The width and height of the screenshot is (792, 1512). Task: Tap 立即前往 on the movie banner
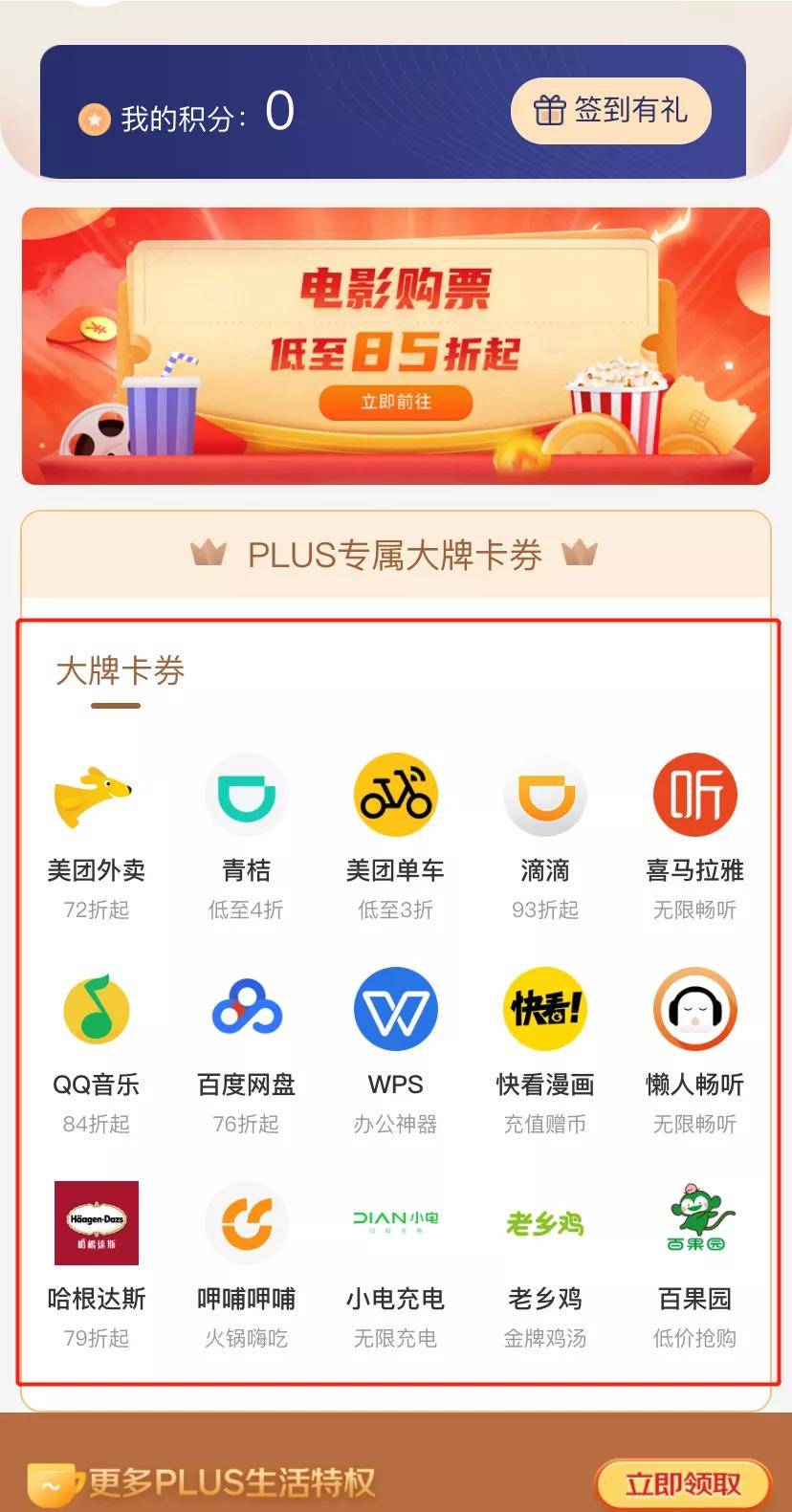pos(395,403)
